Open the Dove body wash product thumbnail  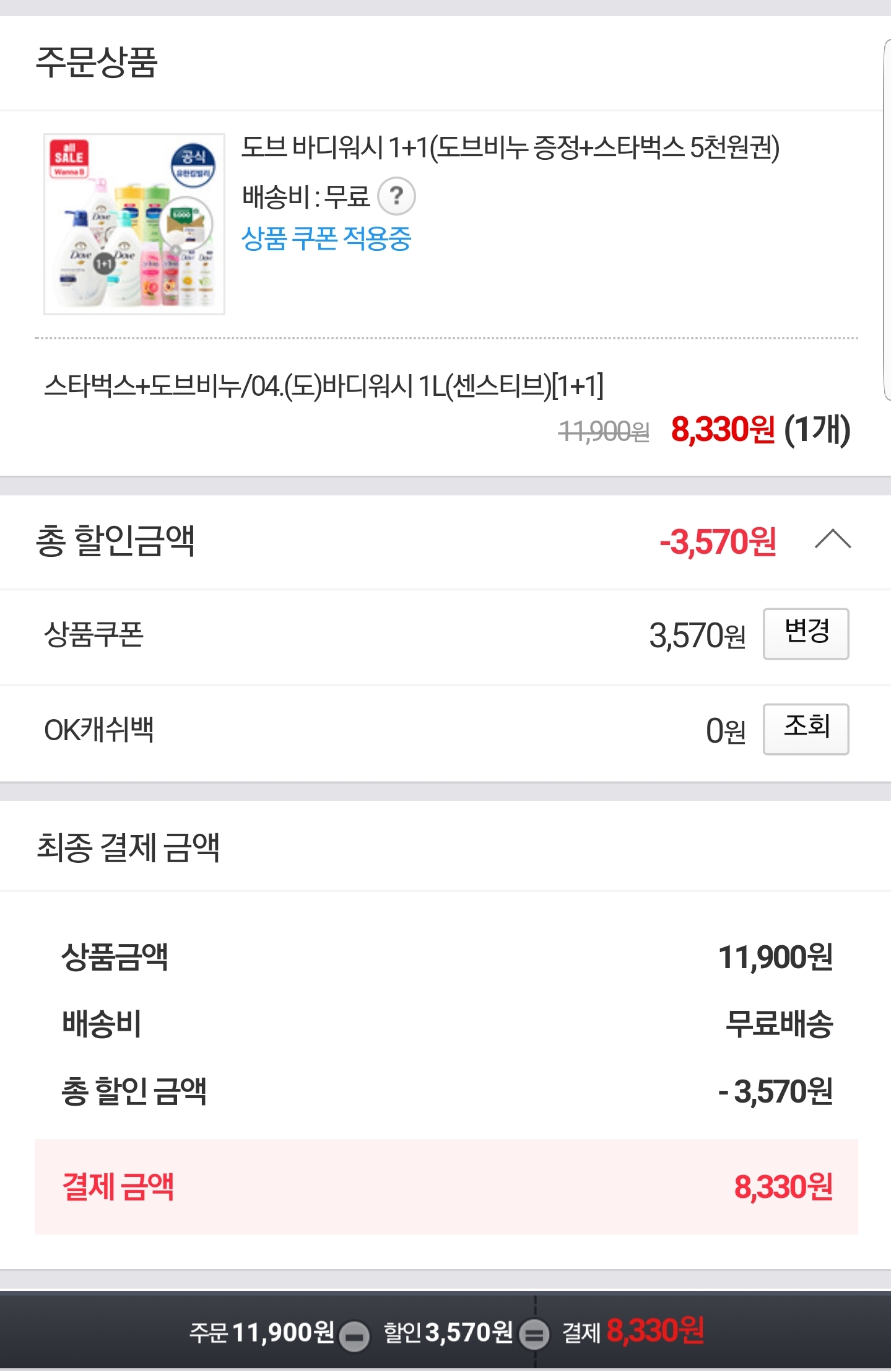tap(134, 224)
